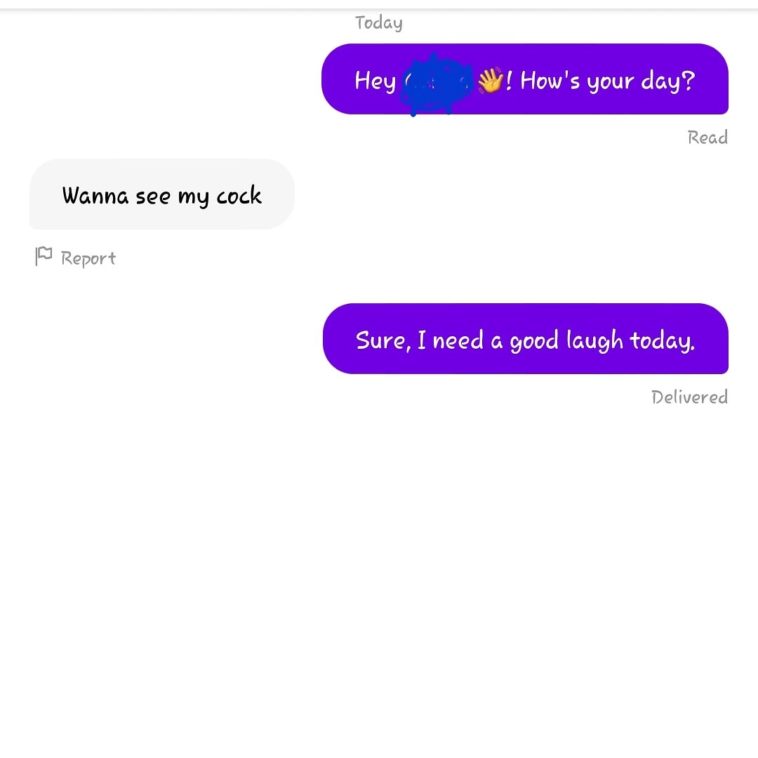758x758 pixels.
Task: Report the received message
Action: coord(76,258)
